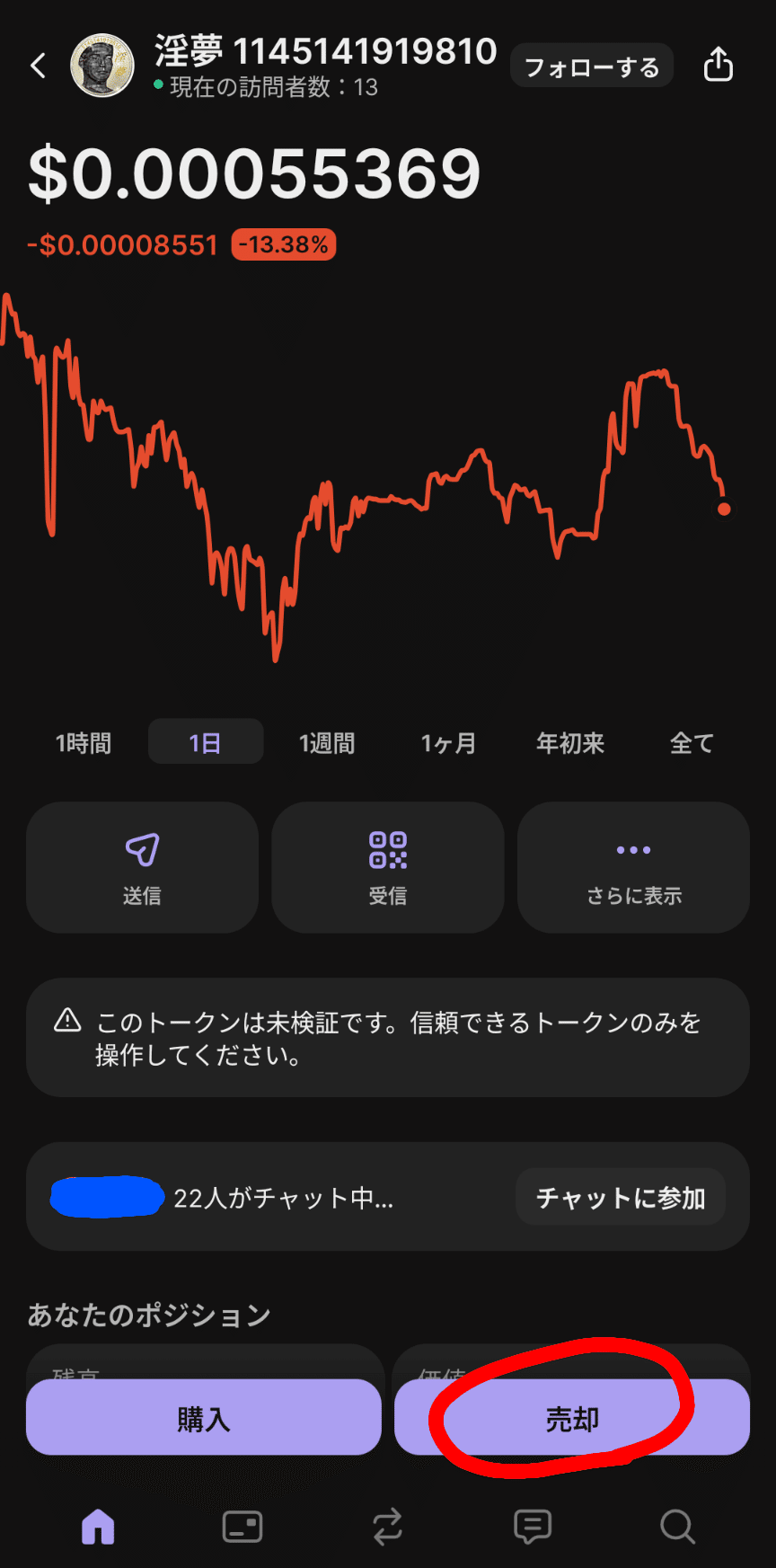
Task: Open the wallet card icon in bottom bar
Action: (x=242, y=1526)
